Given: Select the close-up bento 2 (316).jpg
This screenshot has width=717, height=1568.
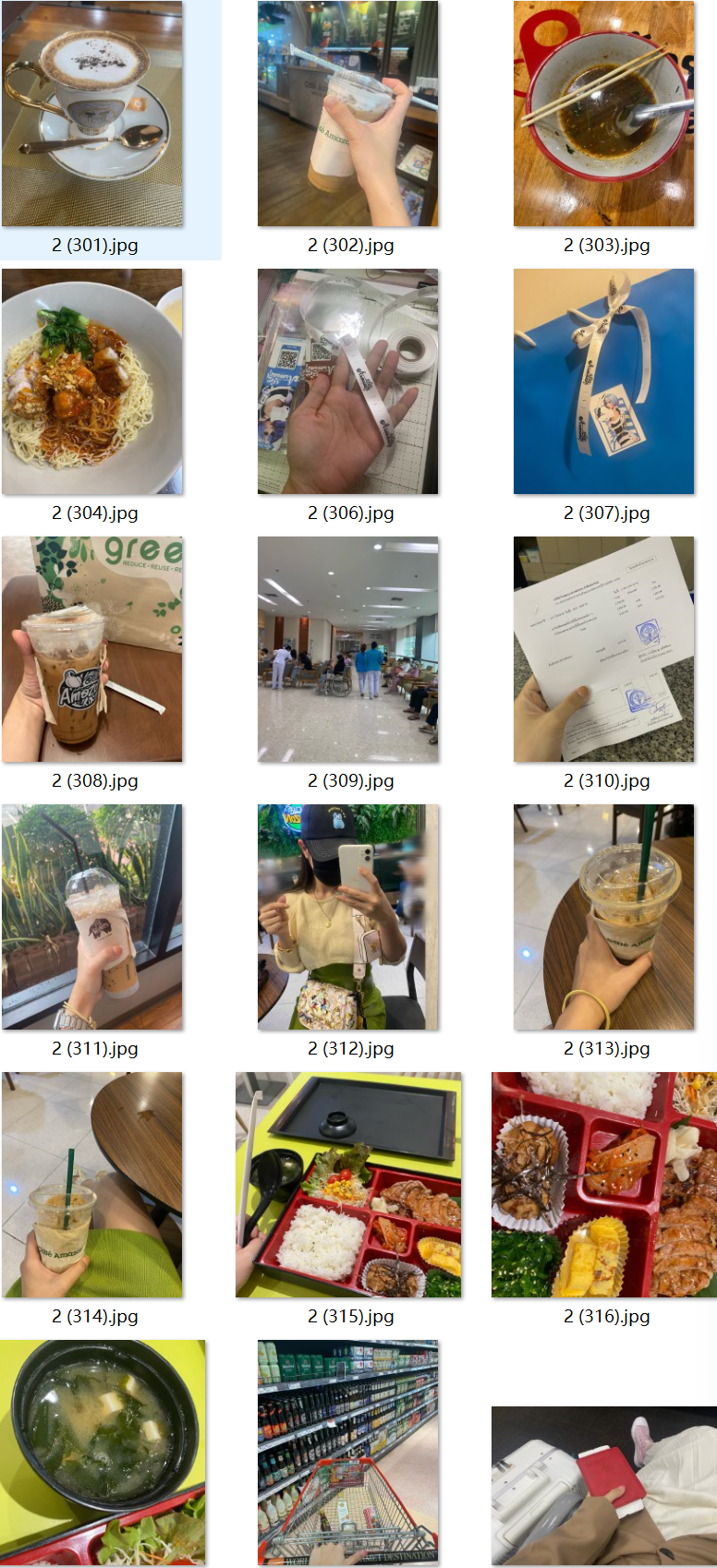Looking at the screenshot, I should point(604,1186).
